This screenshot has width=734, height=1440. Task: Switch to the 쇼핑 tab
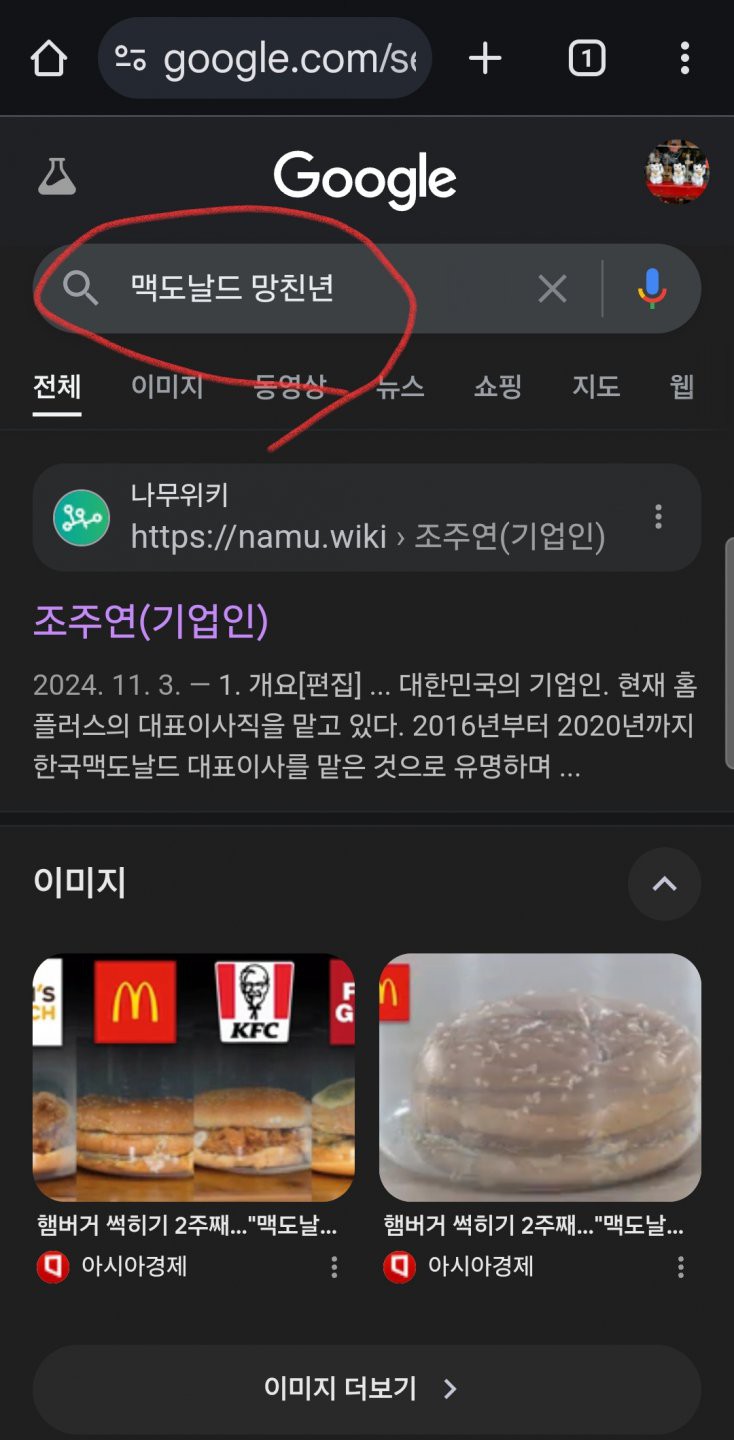[498, 387]
